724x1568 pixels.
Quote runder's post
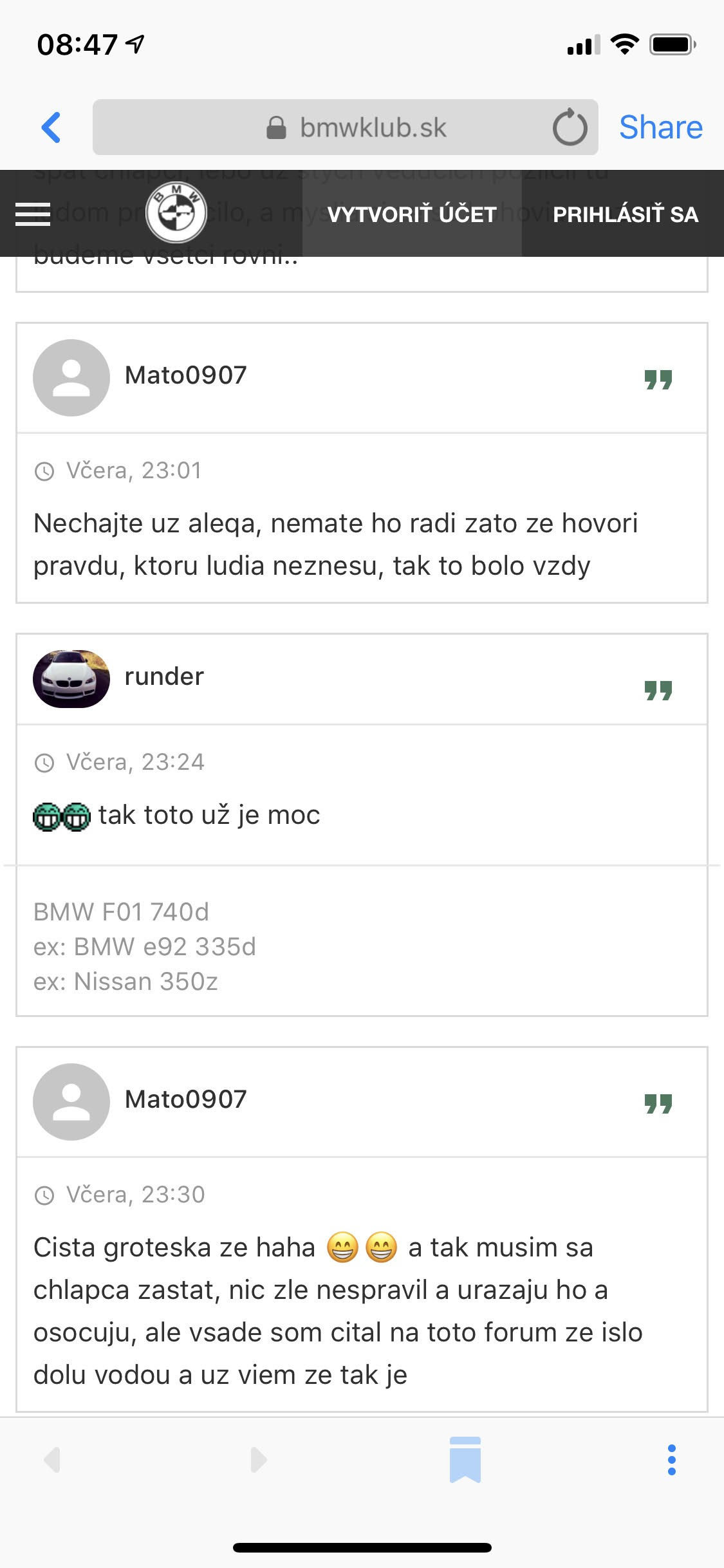click(658, 690)
